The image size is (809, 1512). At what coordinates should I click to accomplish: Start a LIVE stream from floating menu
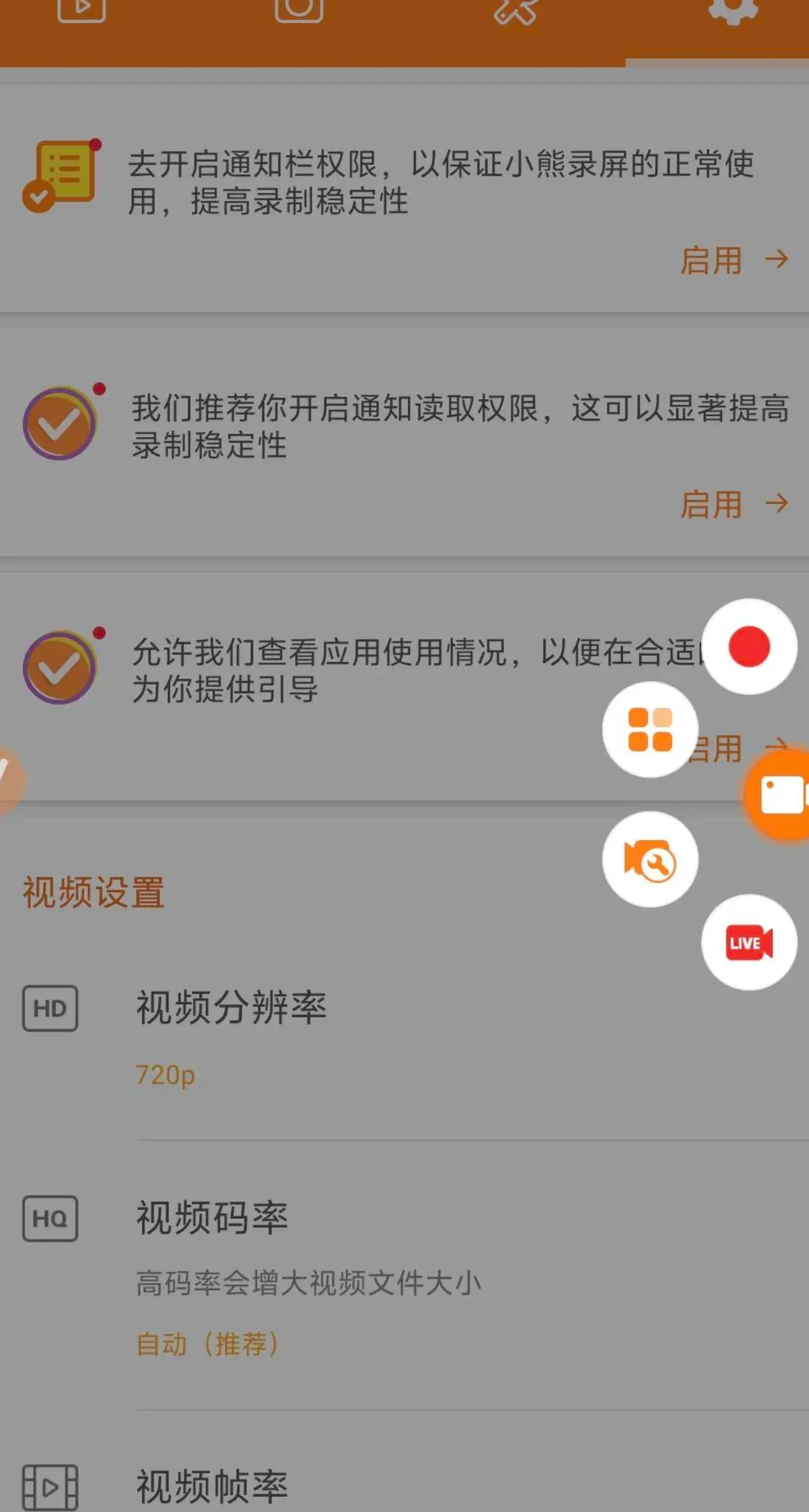[x=749, y=942]
